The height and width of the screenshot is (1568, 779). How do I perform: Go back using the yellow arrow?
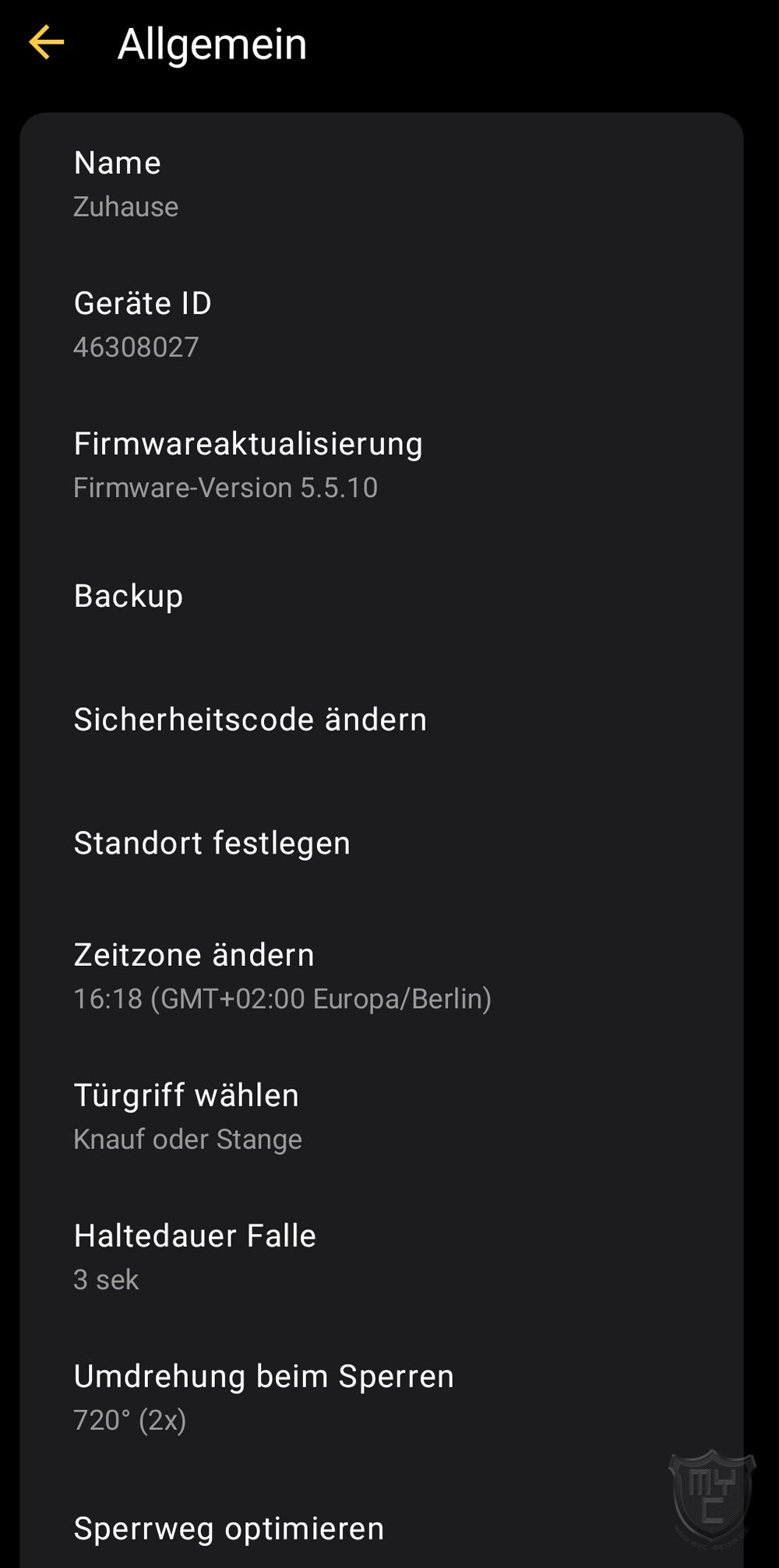(46, 42)
